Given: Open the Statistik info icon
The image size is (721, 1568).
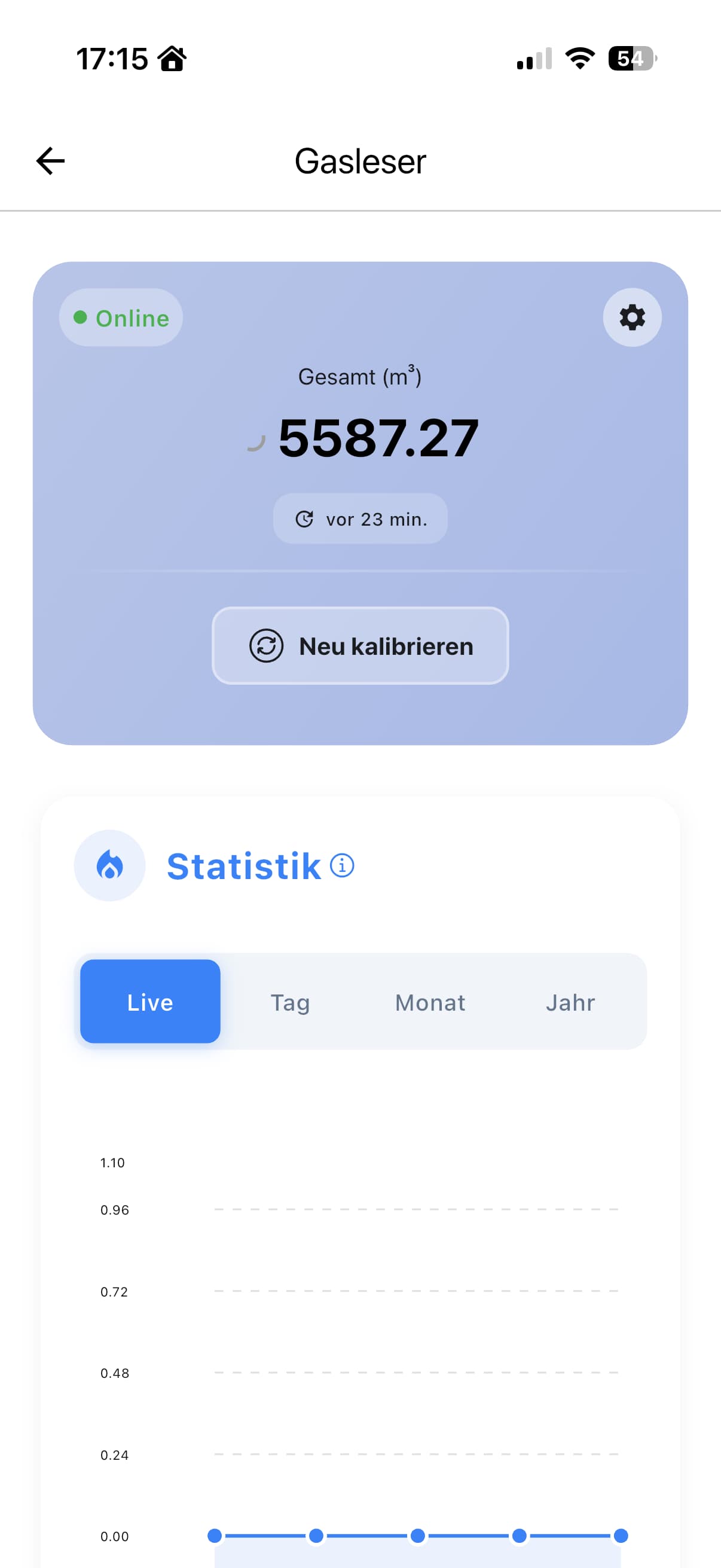Looking at the screenshot, I should tap(342, 865).
